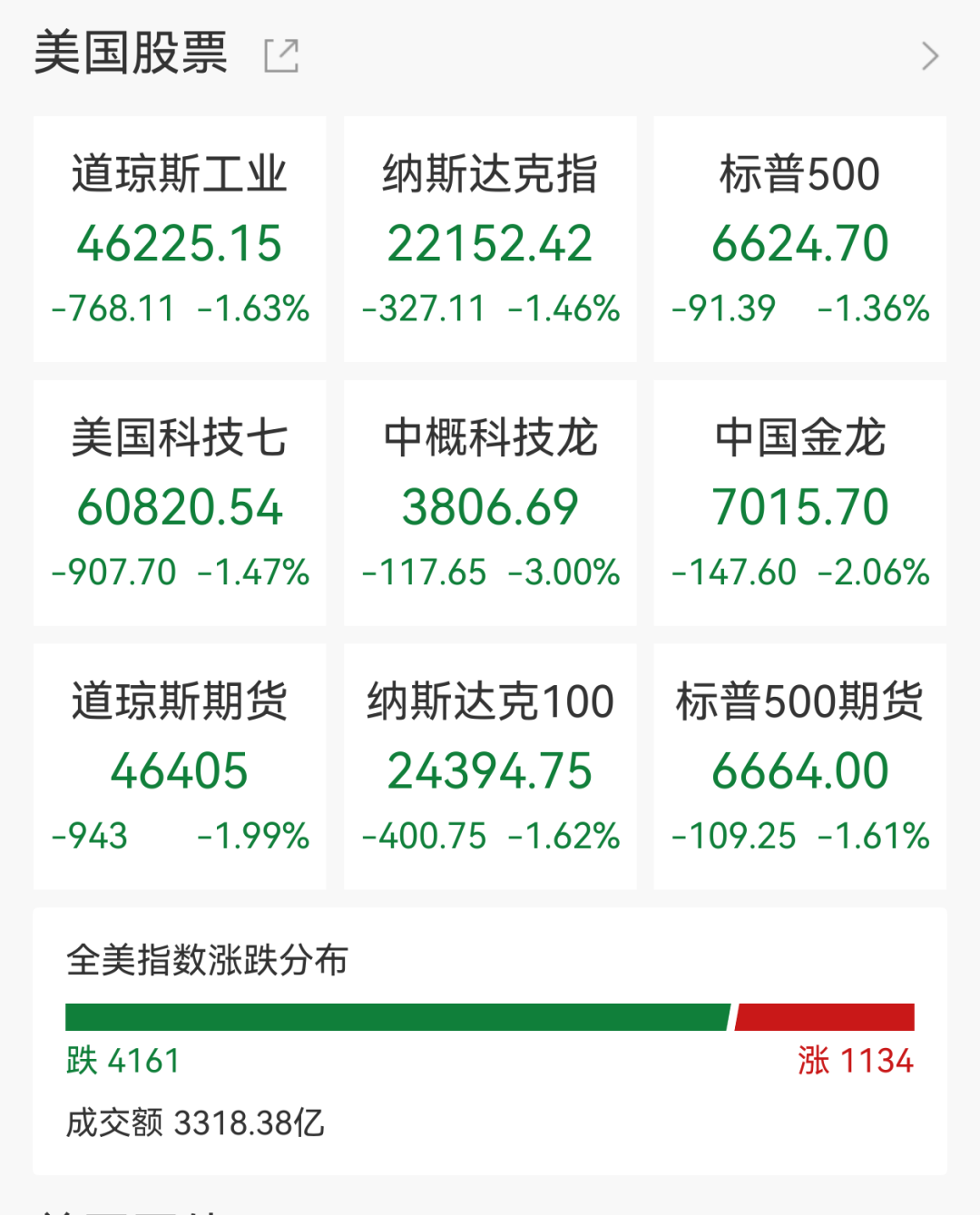980x1215 pixels.
Task: Click the 美国股票 section title
Action: click(x=132, y=55)
